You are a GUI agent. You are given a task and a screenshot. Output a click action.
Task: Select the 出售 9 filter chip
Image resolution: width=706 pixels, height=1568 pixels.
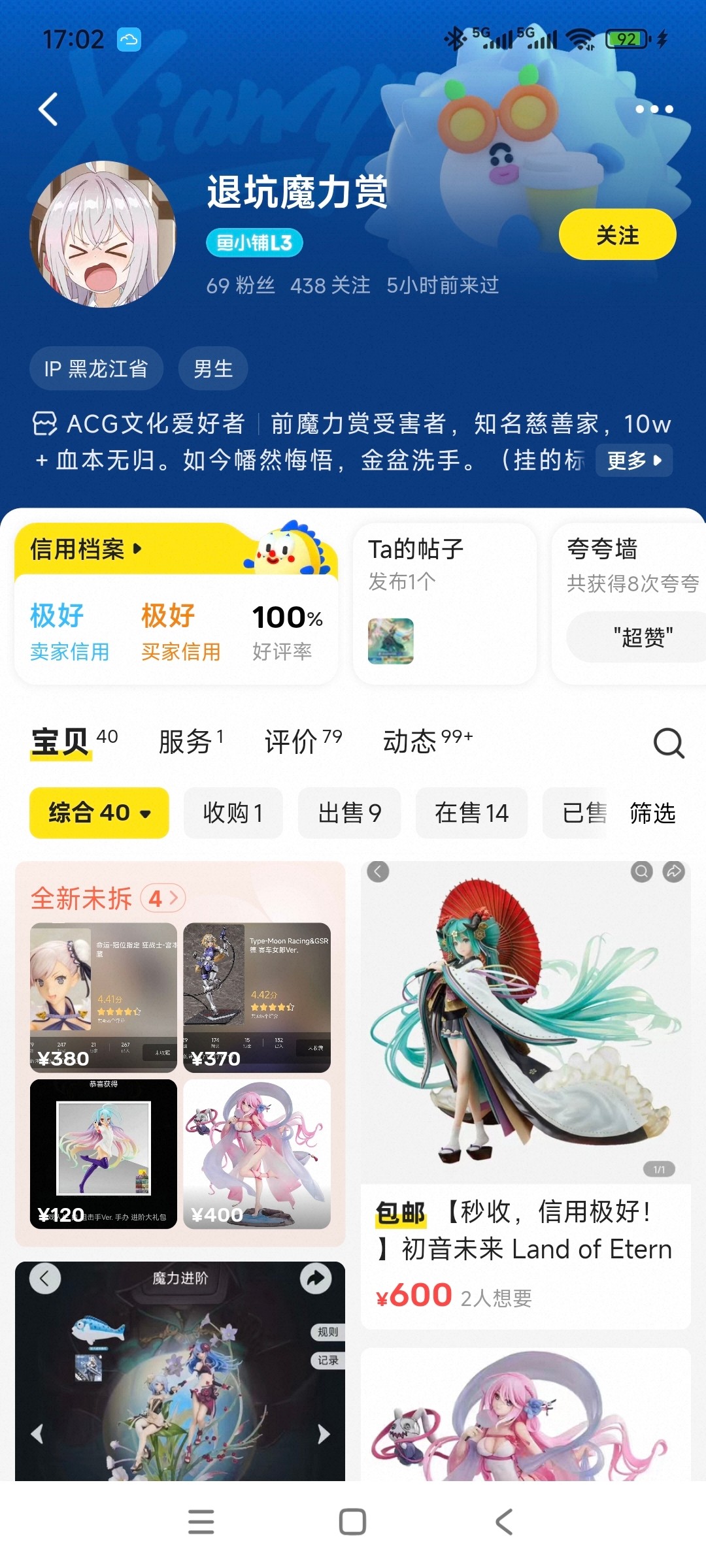[x=349, y=813]
